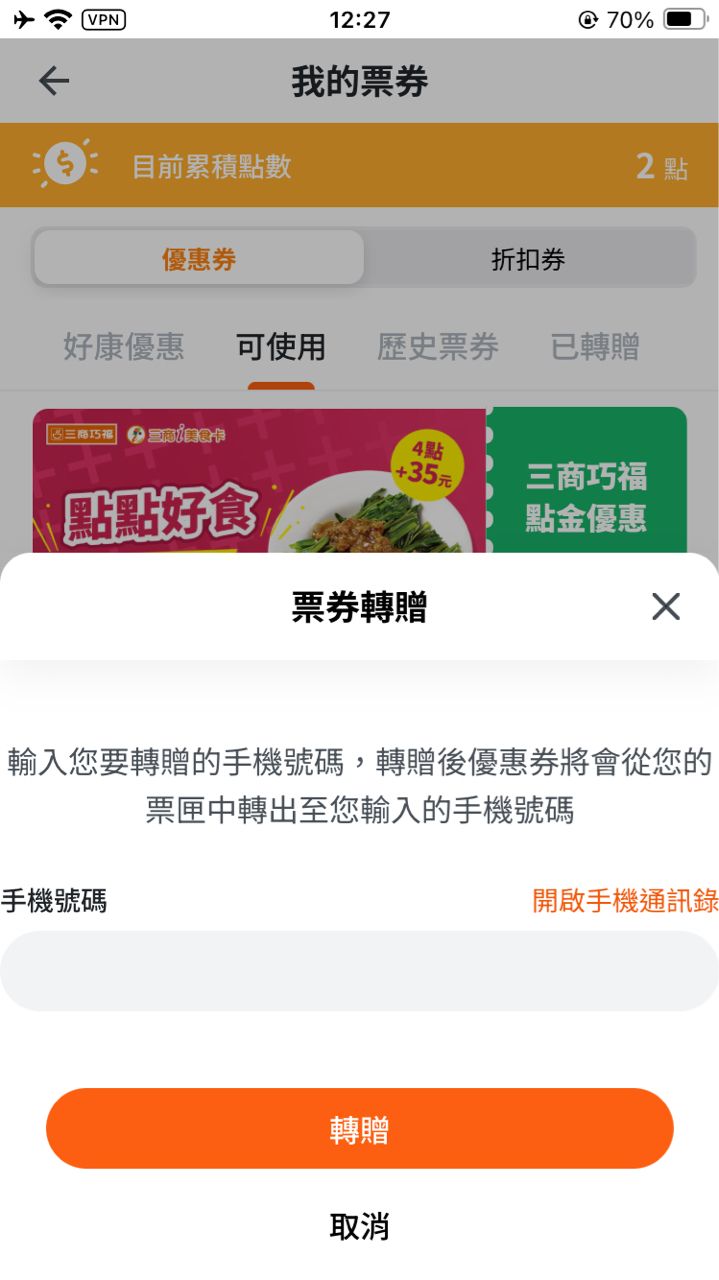Cancel the transfer with 取消

click(359, 1226)
